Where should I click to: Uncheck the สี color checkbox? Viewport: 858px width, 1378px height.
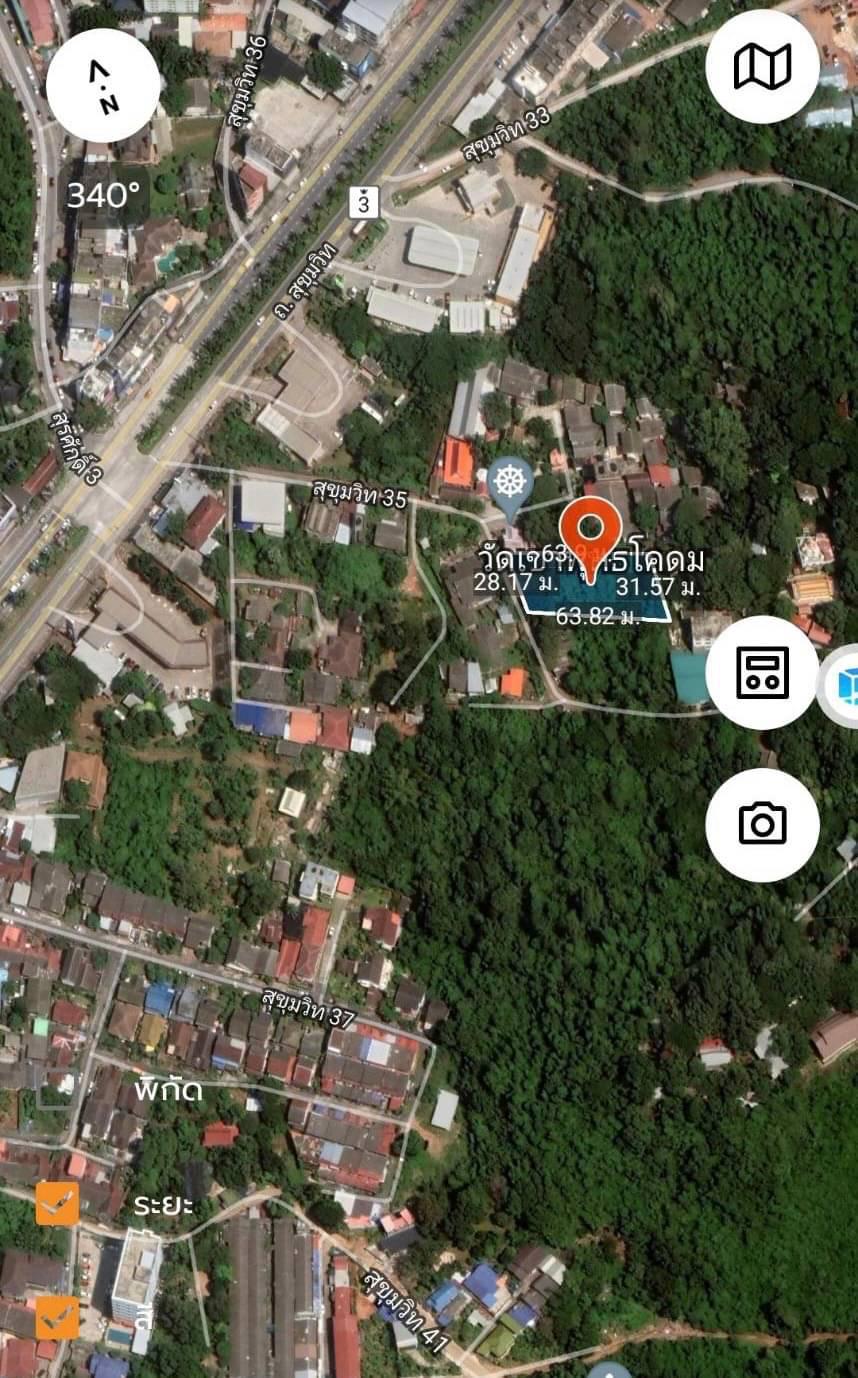click(x=57, y=1317)
